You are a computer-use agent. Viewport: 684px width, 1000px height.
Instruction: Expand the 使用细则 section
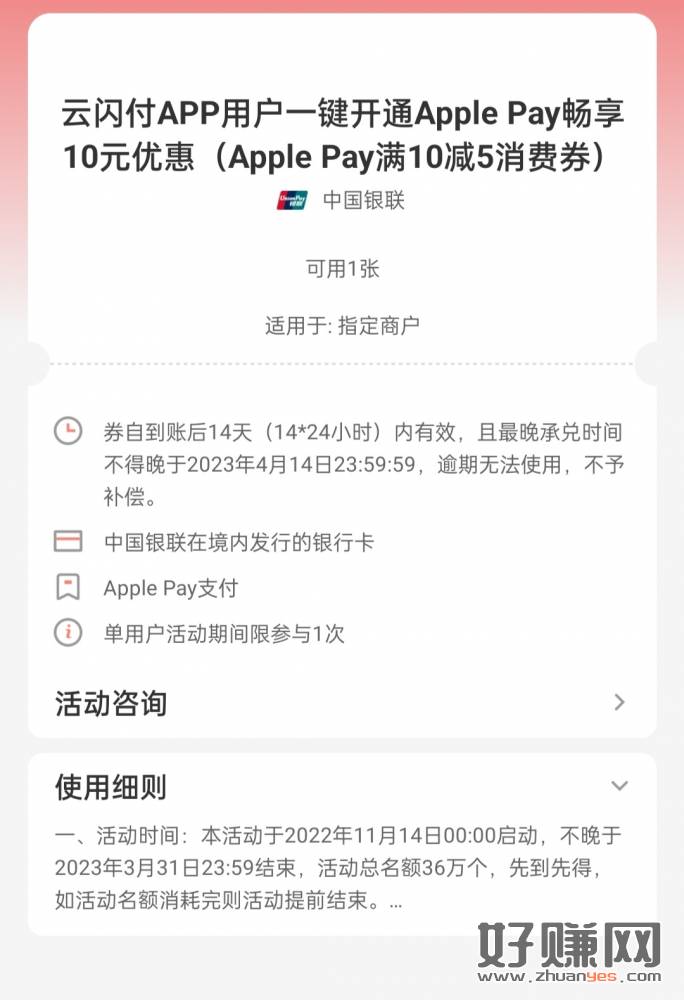[619, 786]
